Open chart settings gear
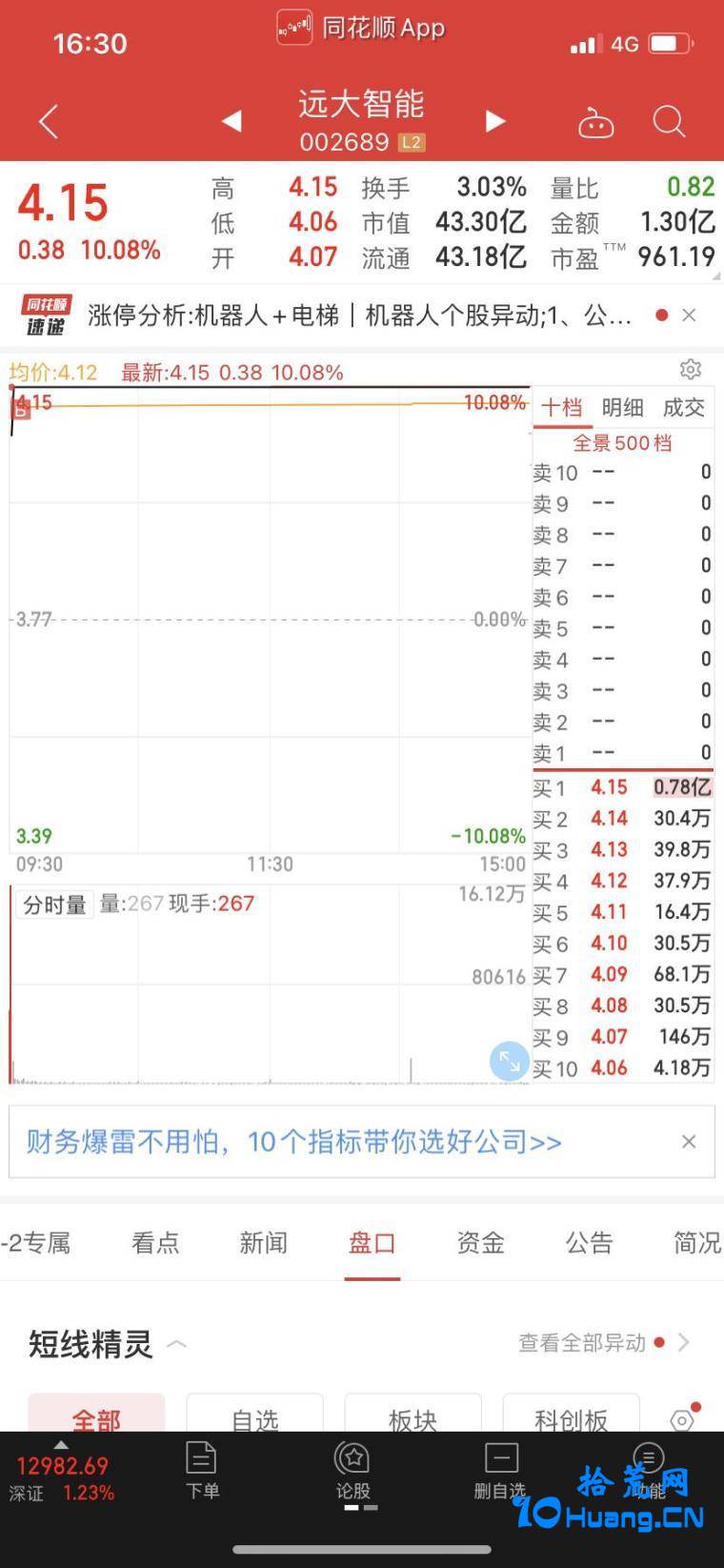 coord(691,370)
